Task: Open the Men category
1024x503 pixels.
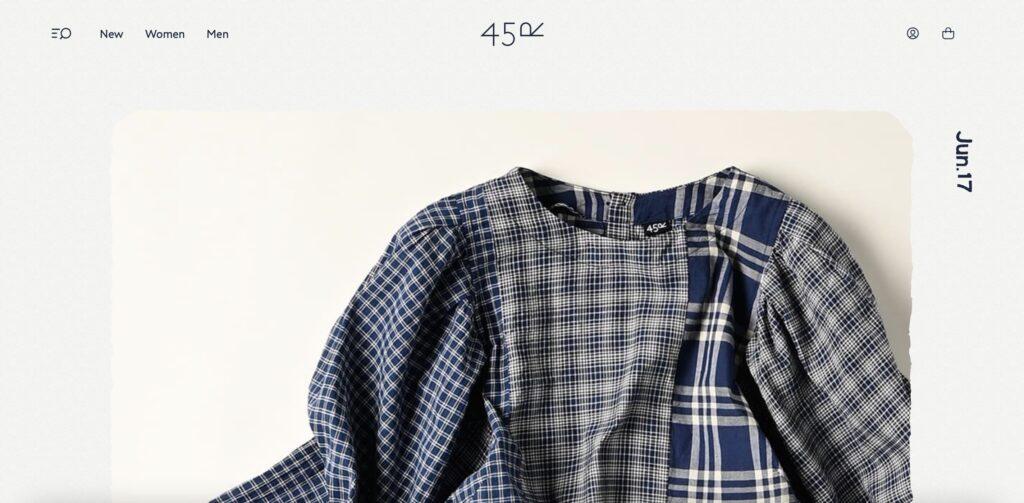Action: coord(217,34)
